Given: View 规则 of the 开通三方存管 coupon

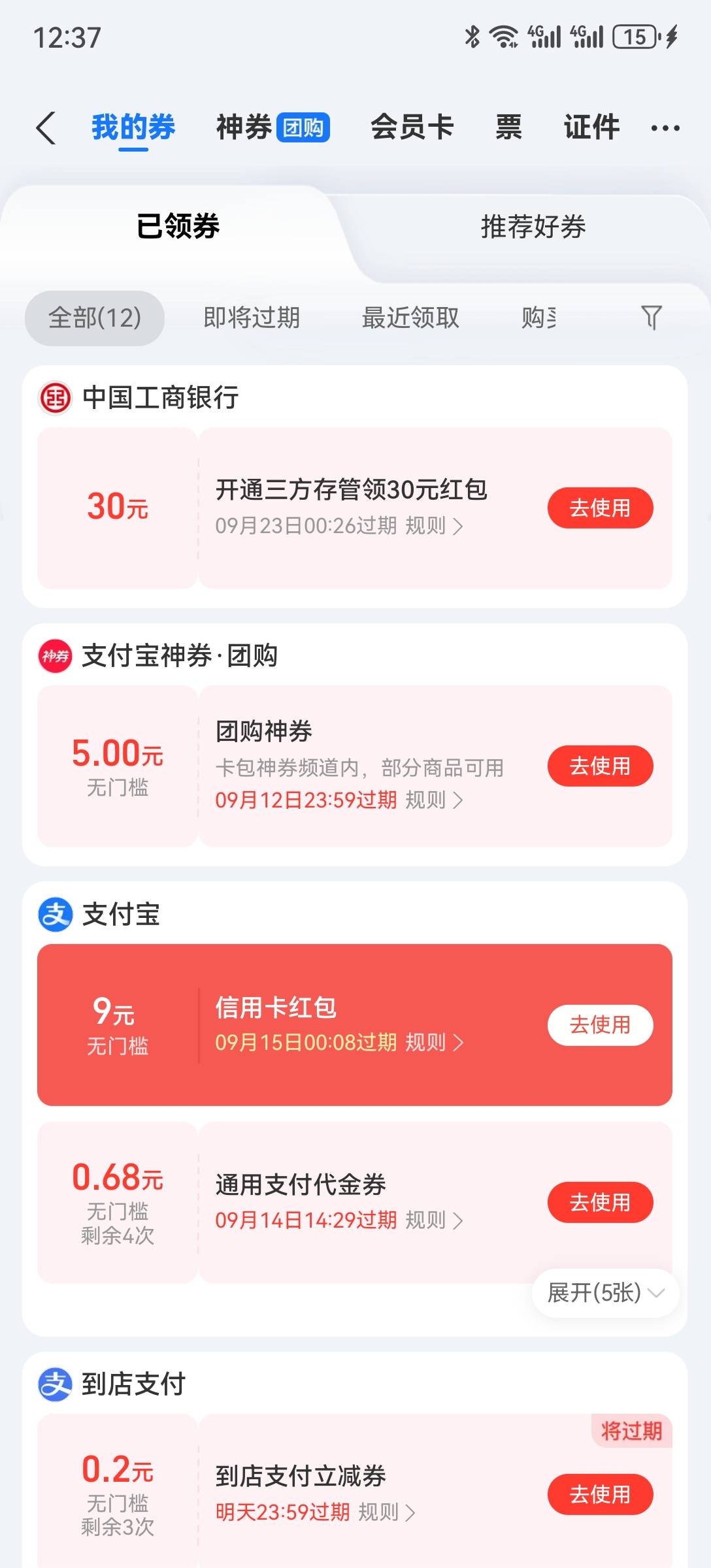Looking at the screenshot, I should pos(435,525).
